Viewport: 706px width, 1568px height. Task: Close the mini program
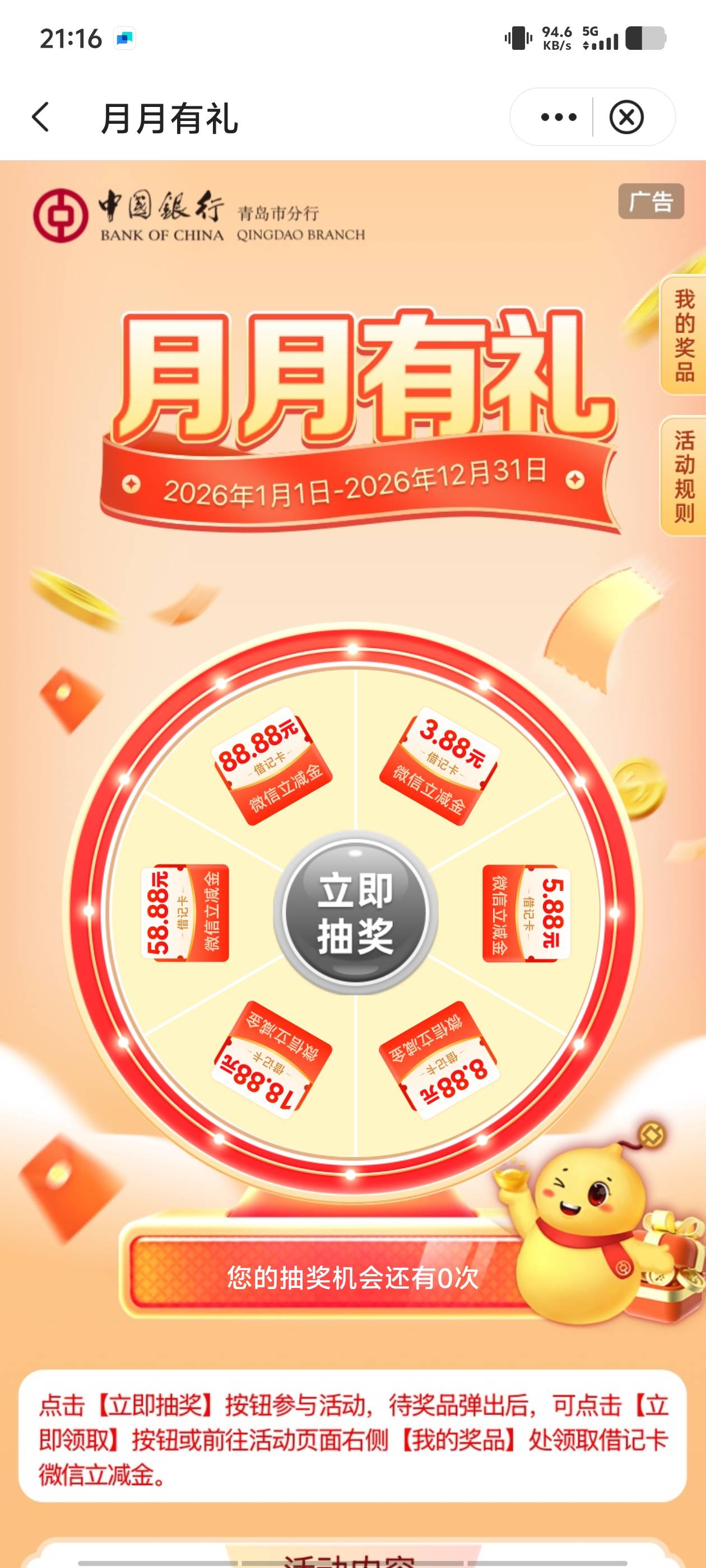[x=626, y=117]
